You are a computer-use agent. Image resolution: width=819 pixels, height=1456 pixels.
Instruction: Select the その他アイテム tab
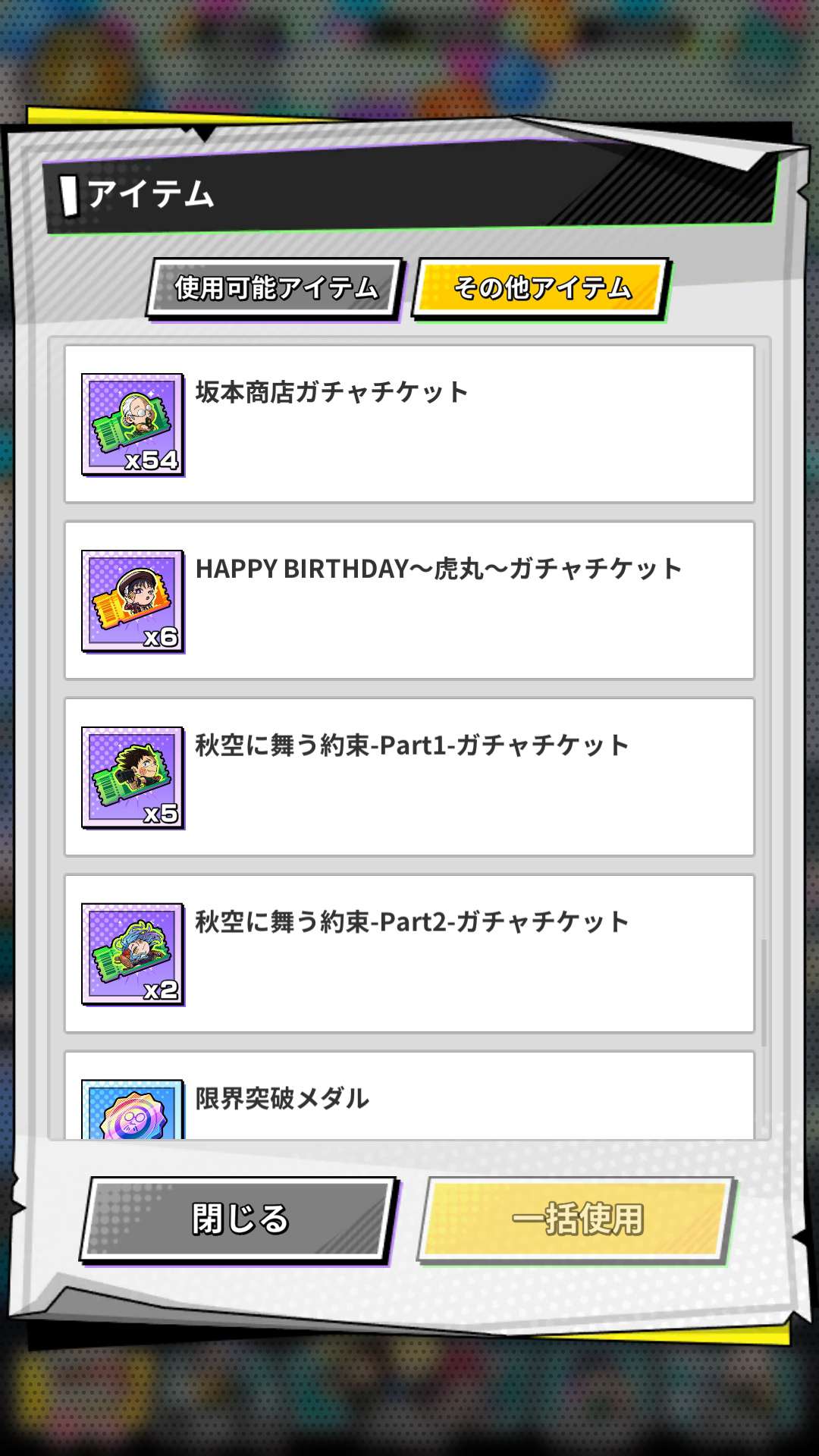(541, 288)
